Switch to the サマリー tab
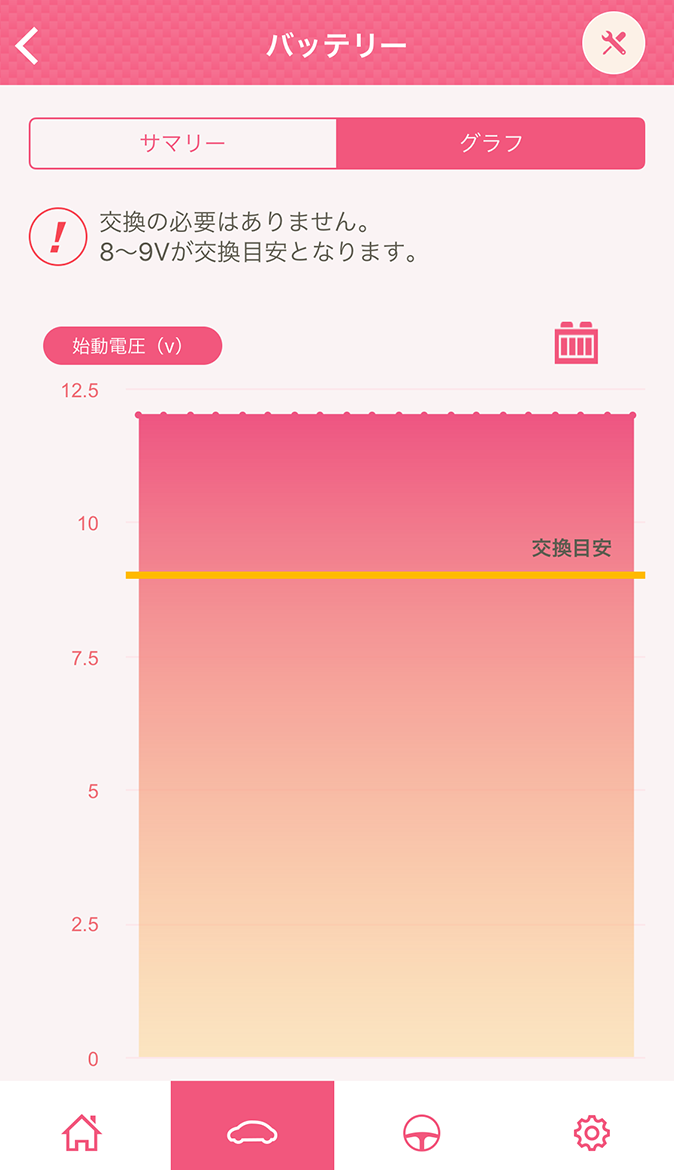 tap(183, 143)
